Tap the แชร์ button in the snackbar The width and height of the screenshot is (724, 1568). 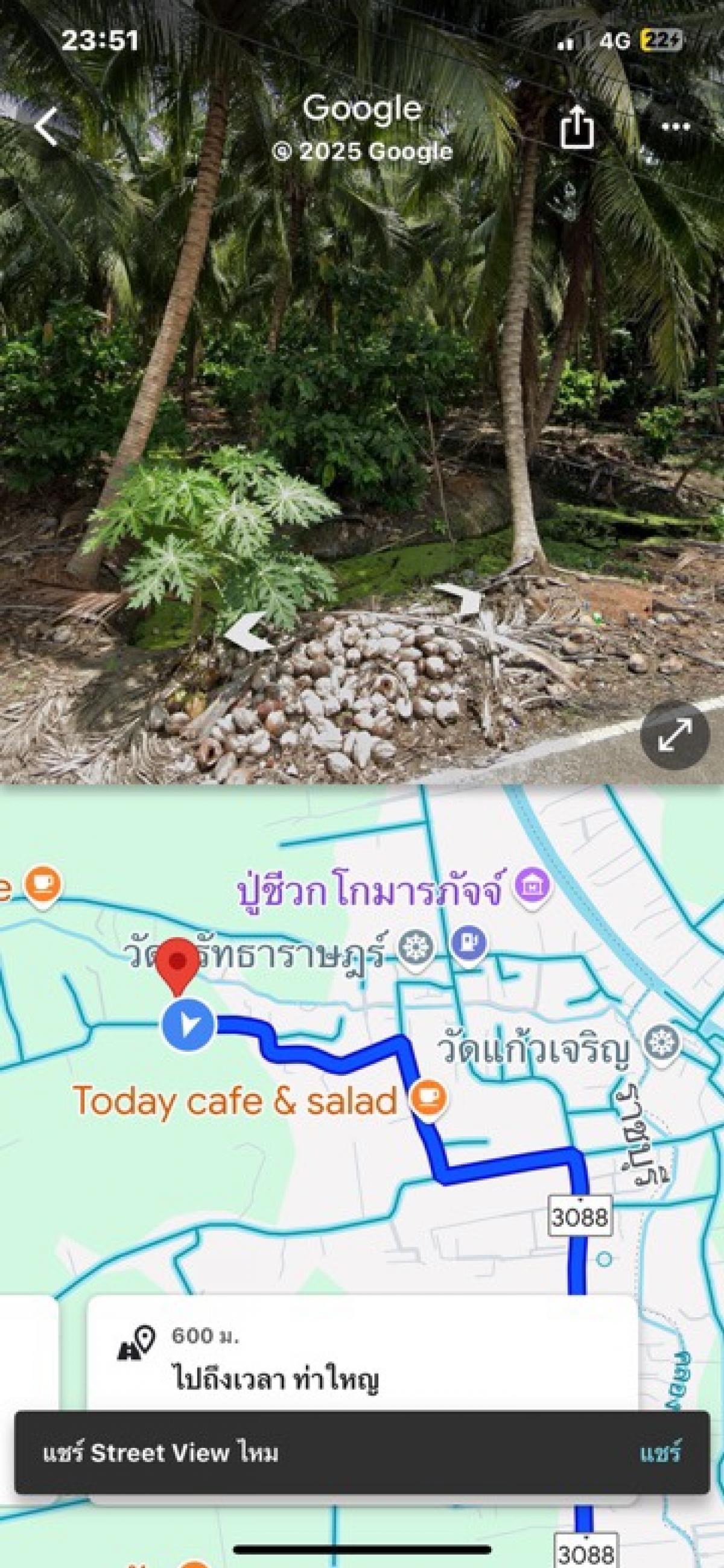pos(660,1453)
